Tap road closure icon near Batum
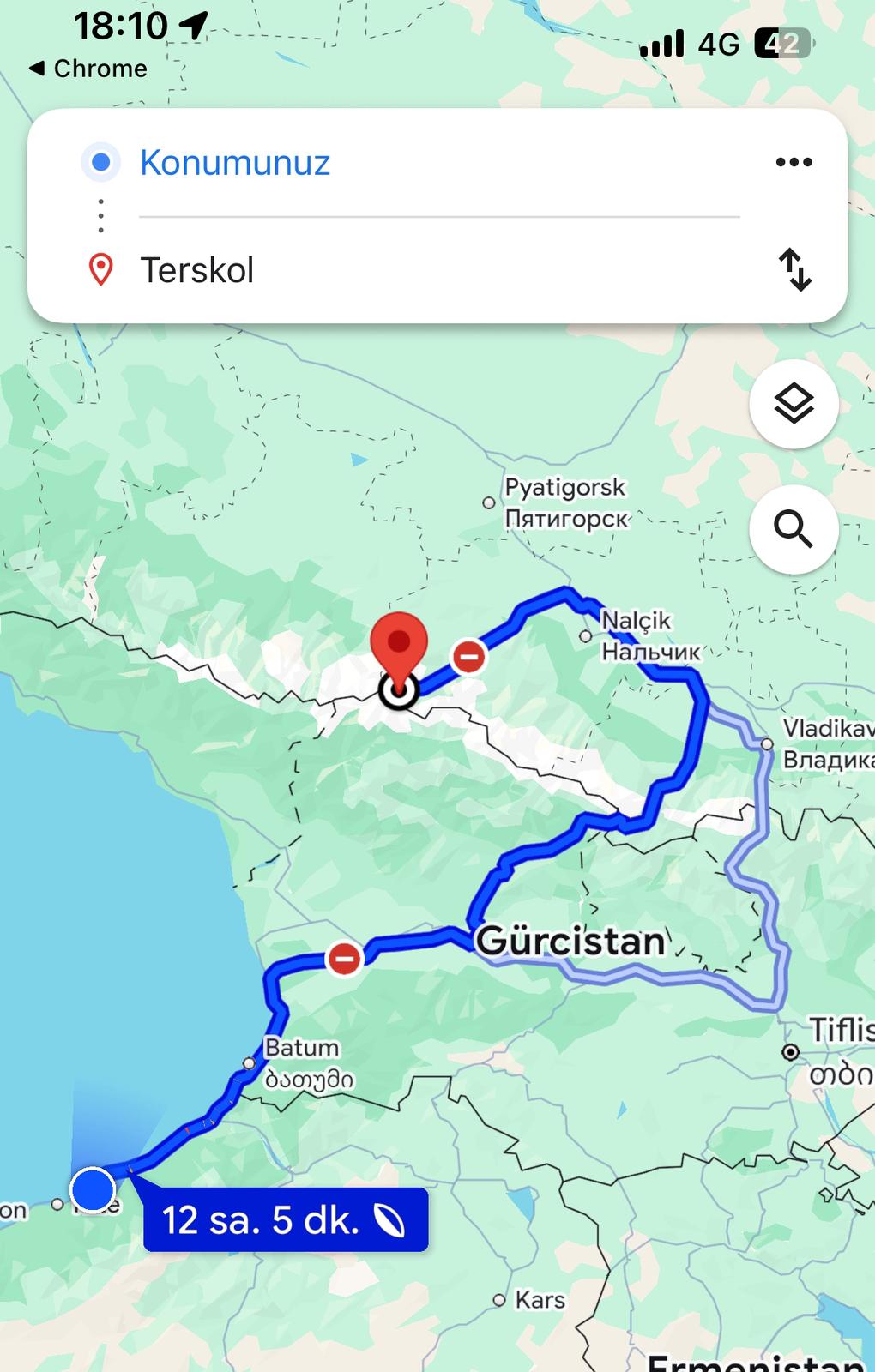 tap(345, 958)
